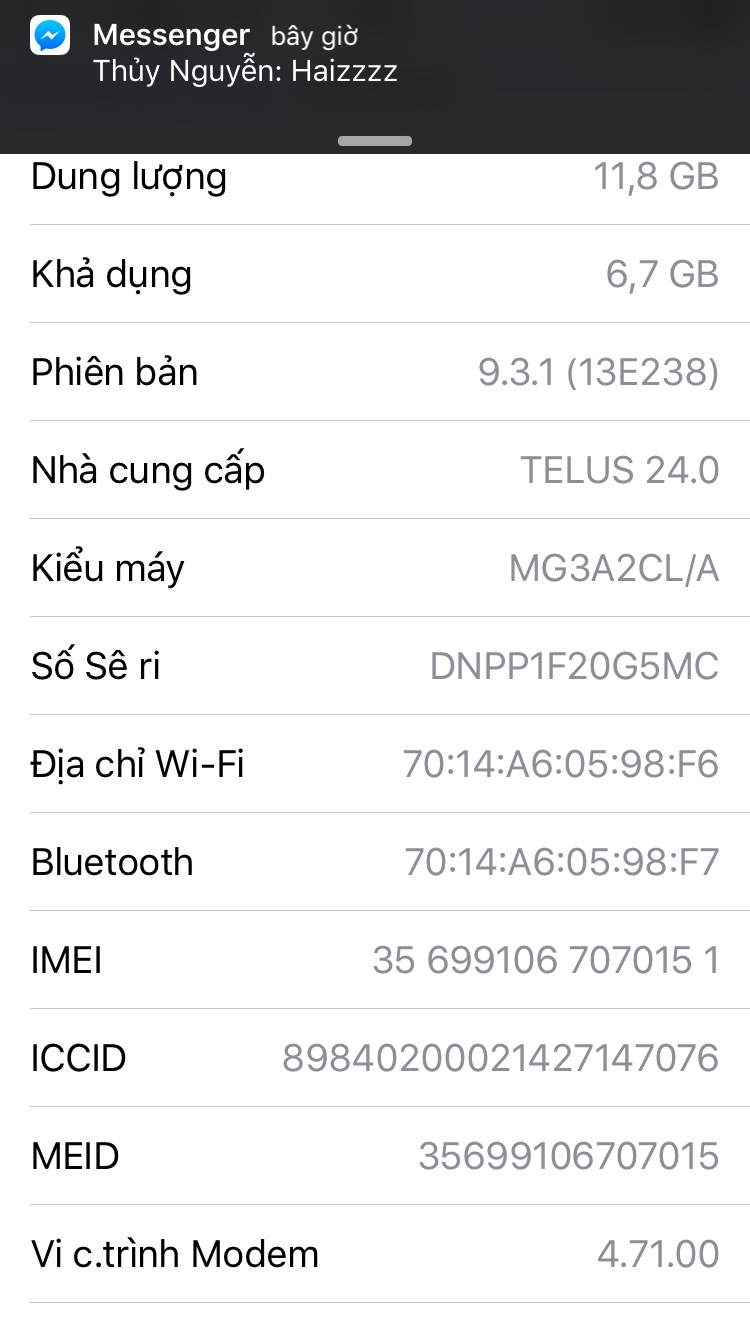Tap the notification banner's grabber handle

tap(375, 141)
